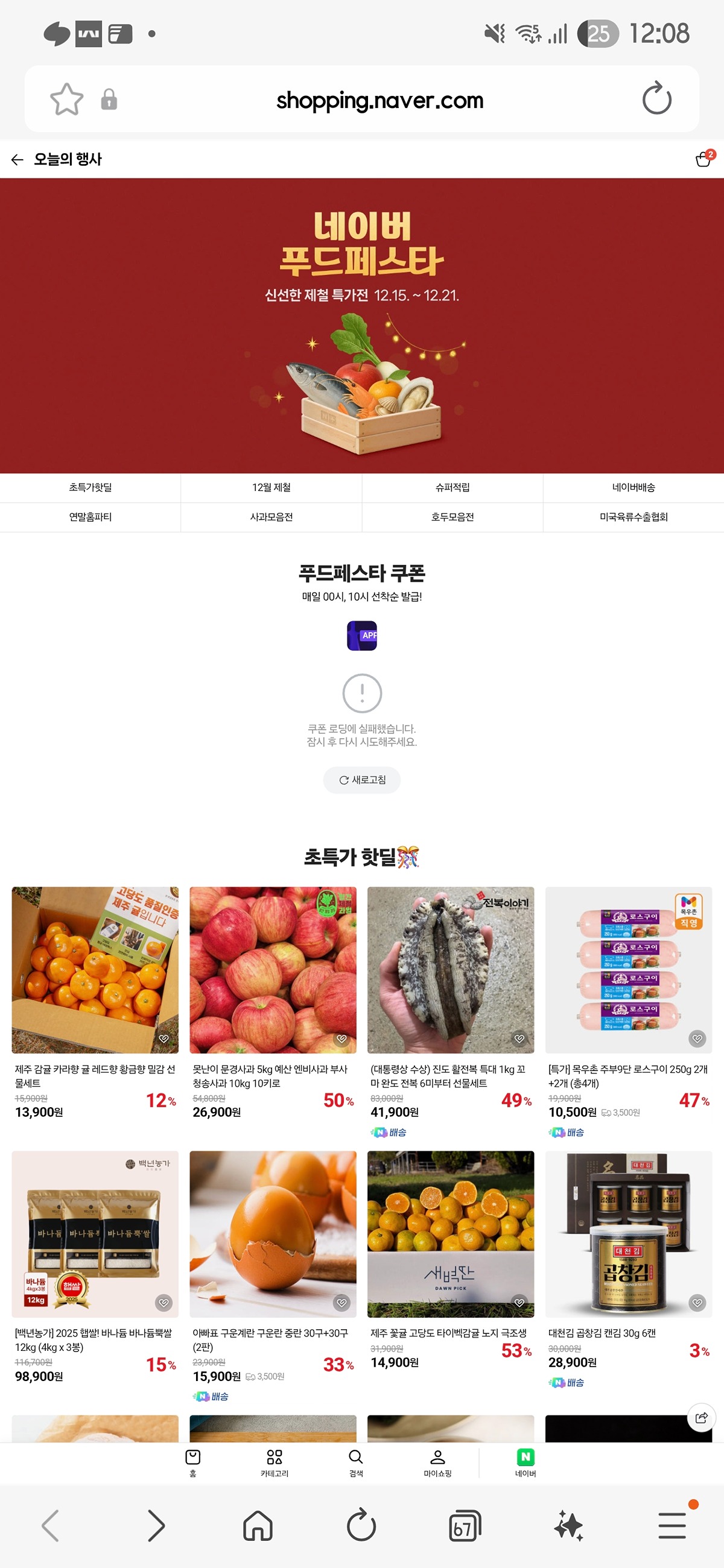Go to 마이쇼핑 tab

(437, 1462)
